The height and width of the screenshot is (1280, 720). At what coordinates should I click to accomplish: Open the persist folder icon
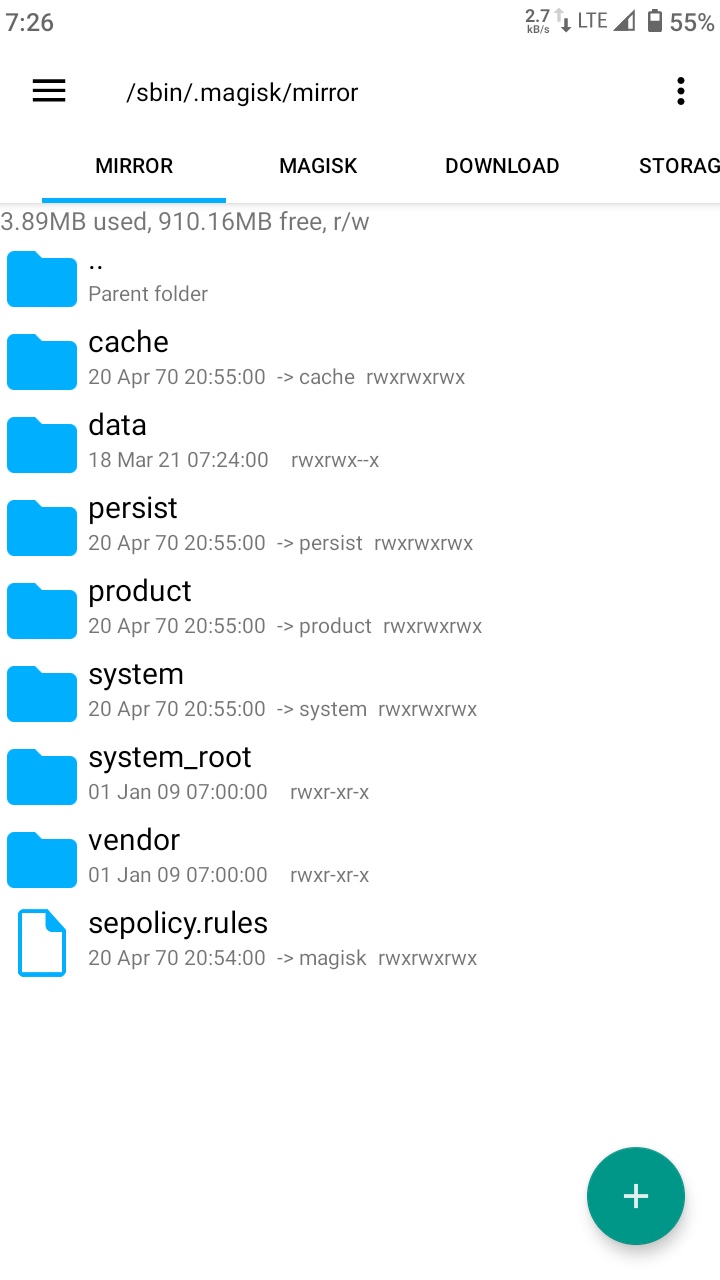click(x=41, y=527)
